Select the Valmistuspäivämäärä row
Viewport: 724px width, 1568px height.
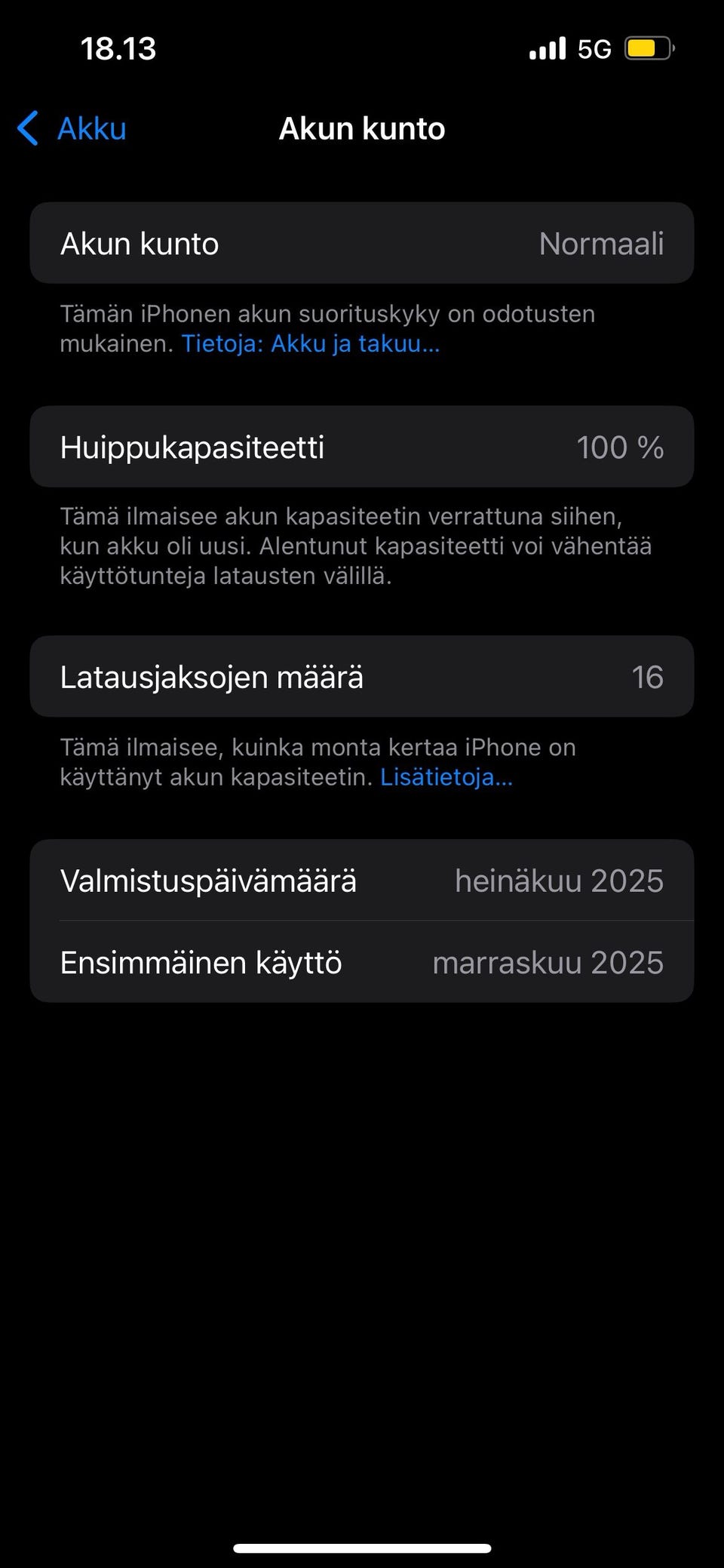tap(362, 880)
